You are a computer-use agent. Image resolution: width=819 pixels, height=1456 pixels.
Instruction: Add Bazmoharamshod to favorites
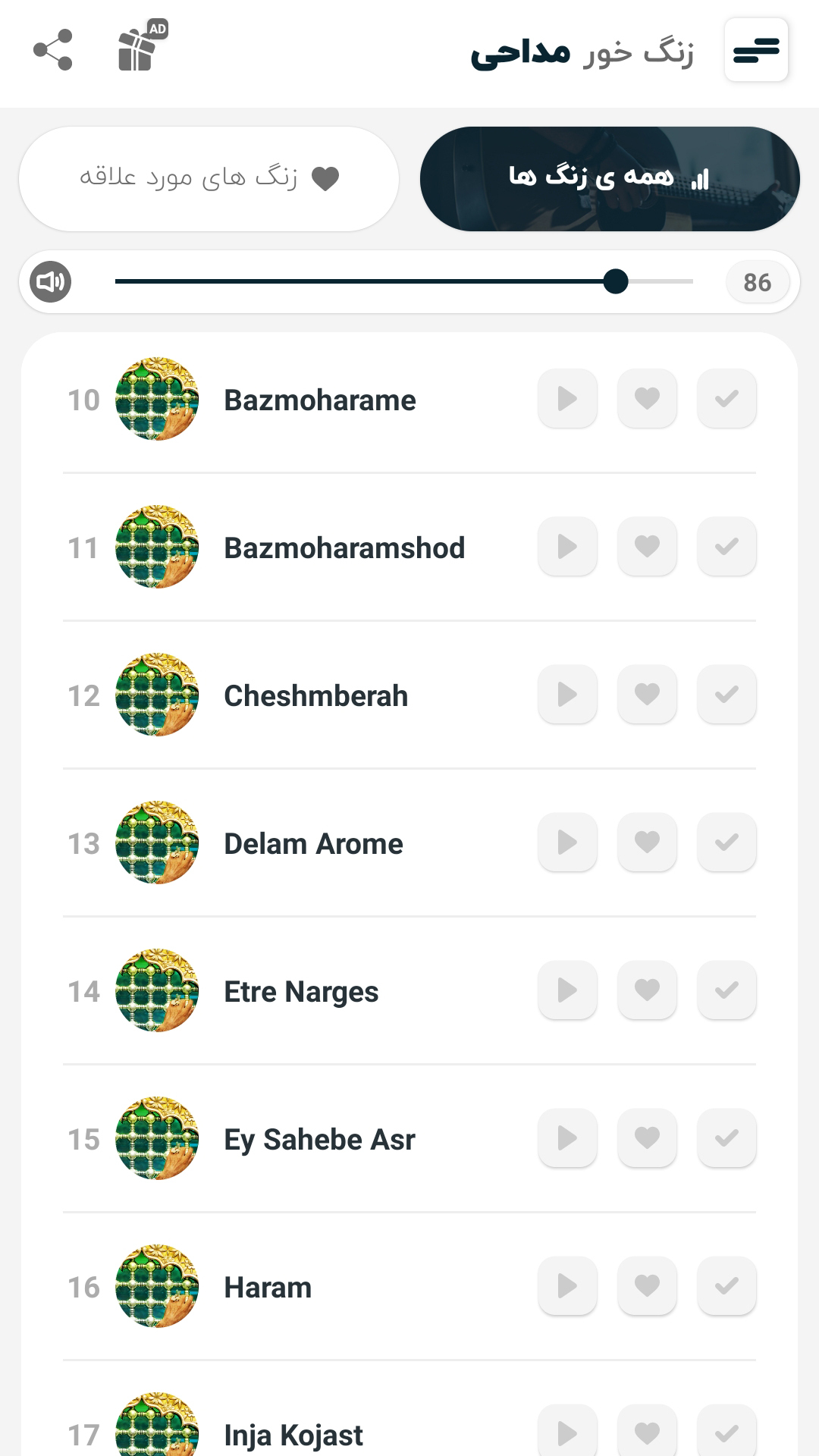pyautogui.click(x=647, y=547)
